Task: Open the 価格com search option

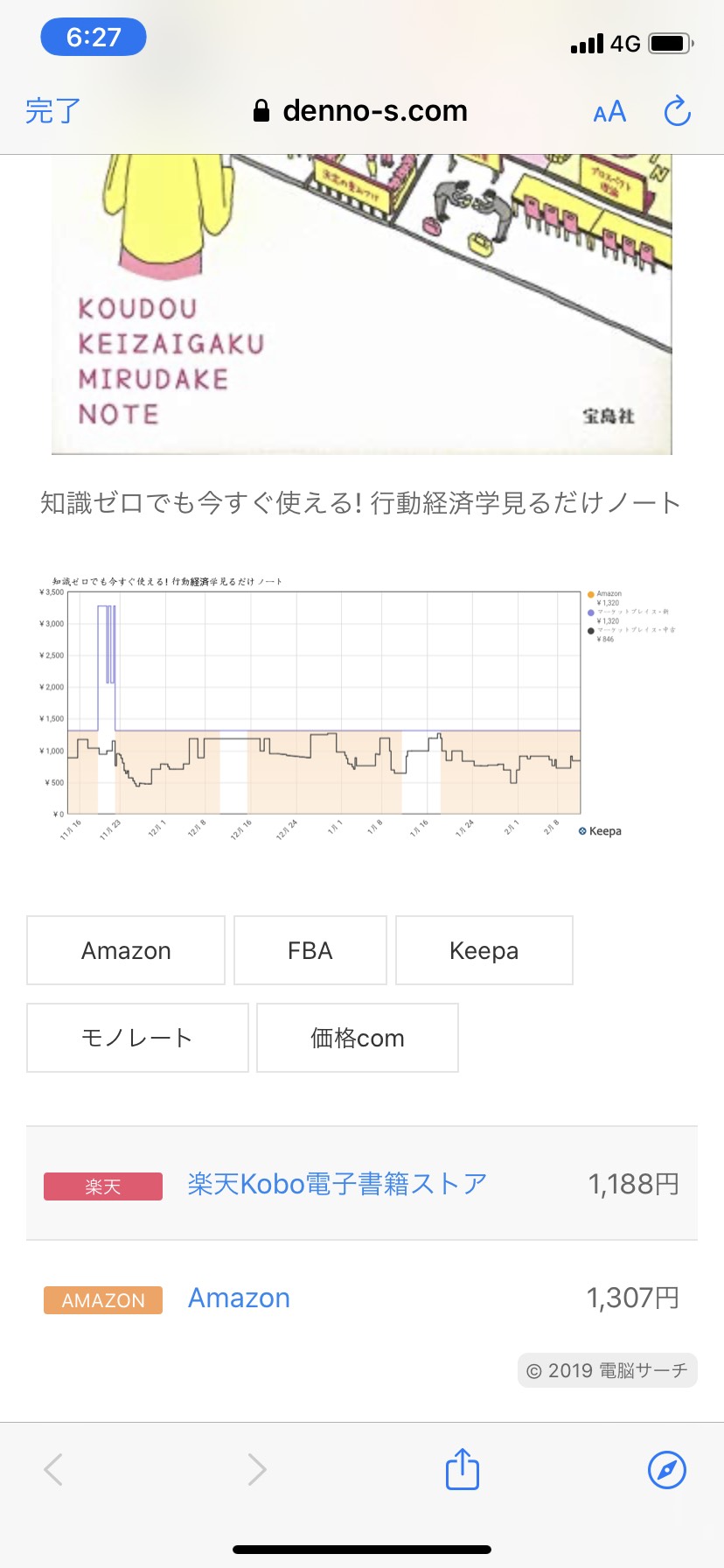Action: click(357, 1037)
